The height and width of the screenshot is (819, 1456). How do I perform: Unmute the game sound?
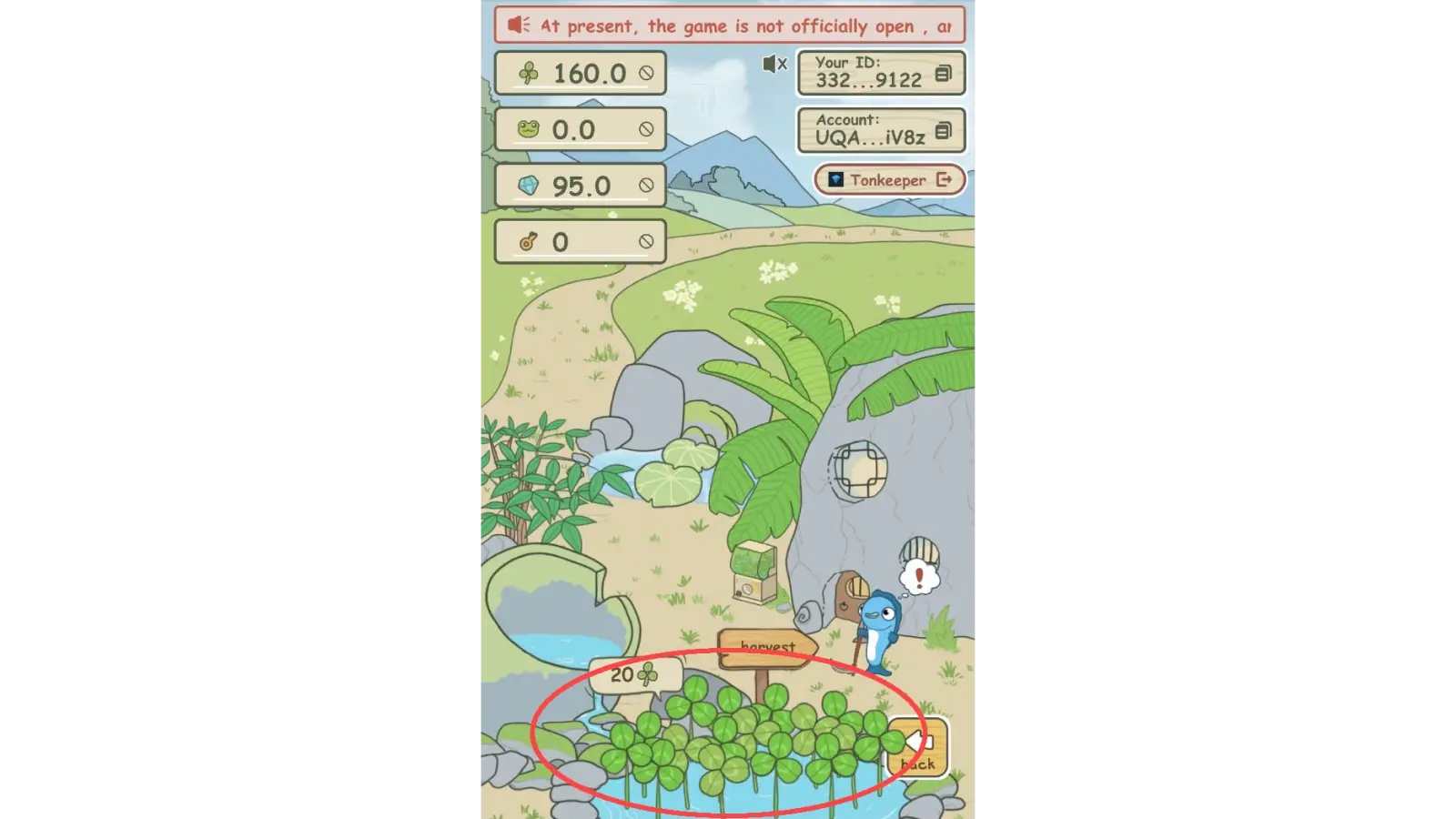pos(774,64)
